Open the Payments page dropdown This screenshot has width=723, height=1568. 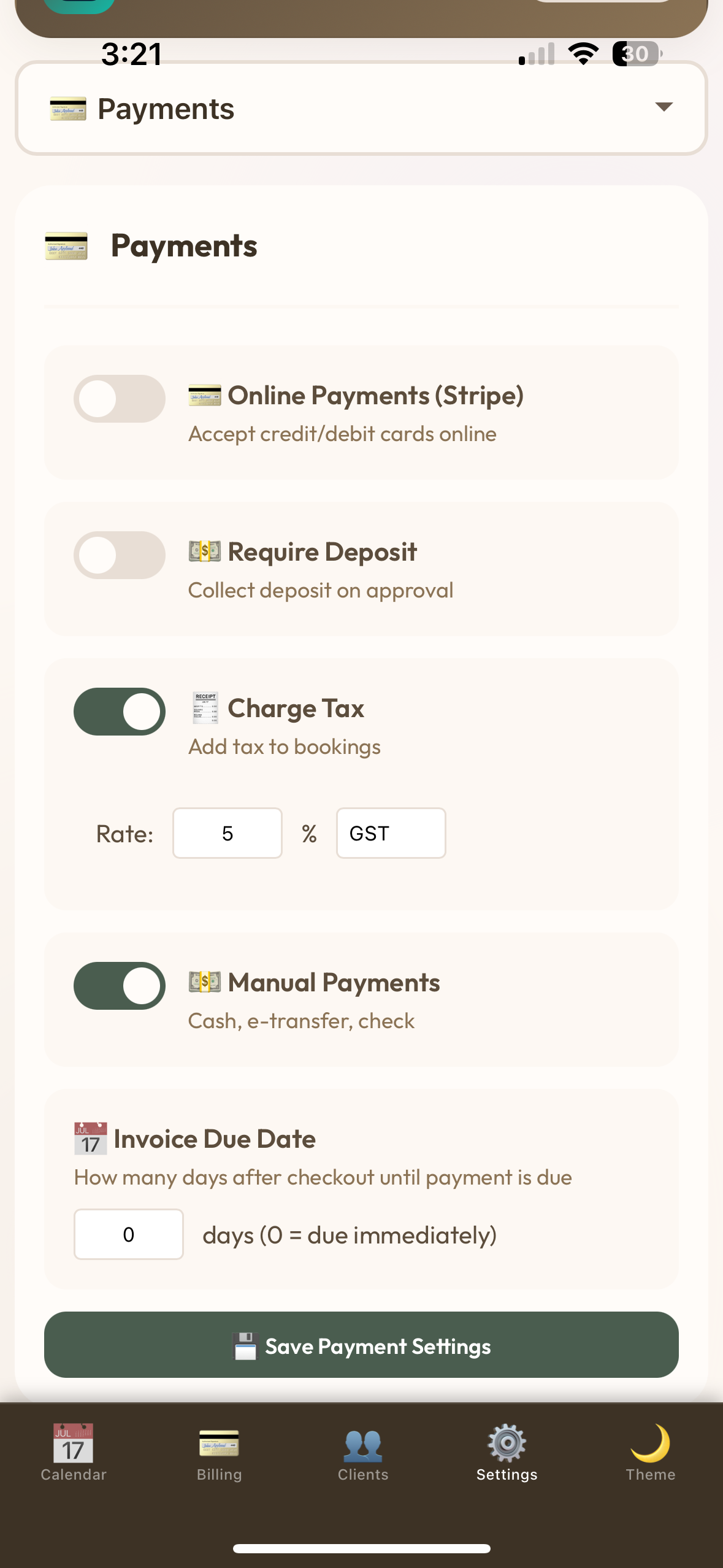click(361, 108)
